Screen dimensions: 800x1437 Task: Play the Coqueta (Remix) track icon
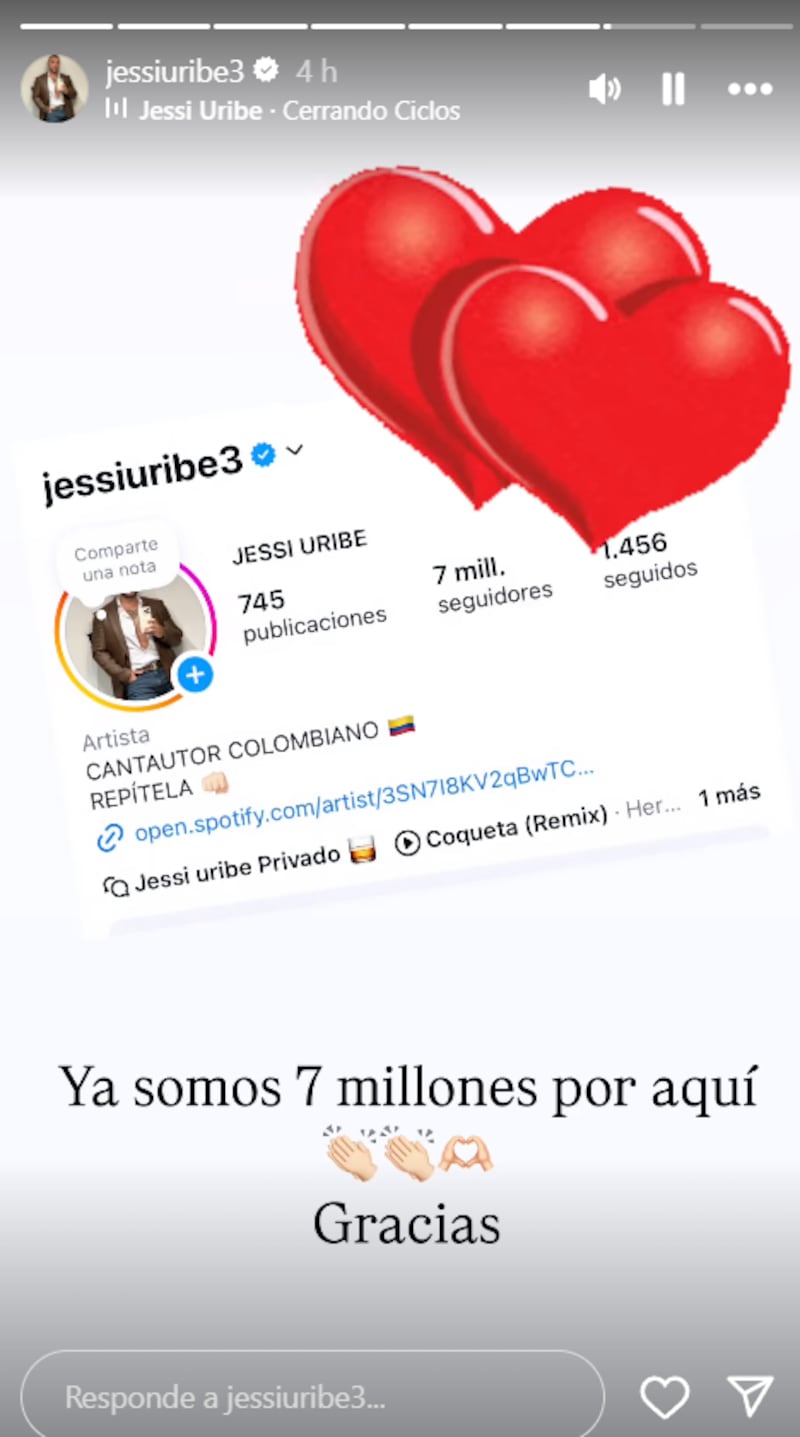406,842
